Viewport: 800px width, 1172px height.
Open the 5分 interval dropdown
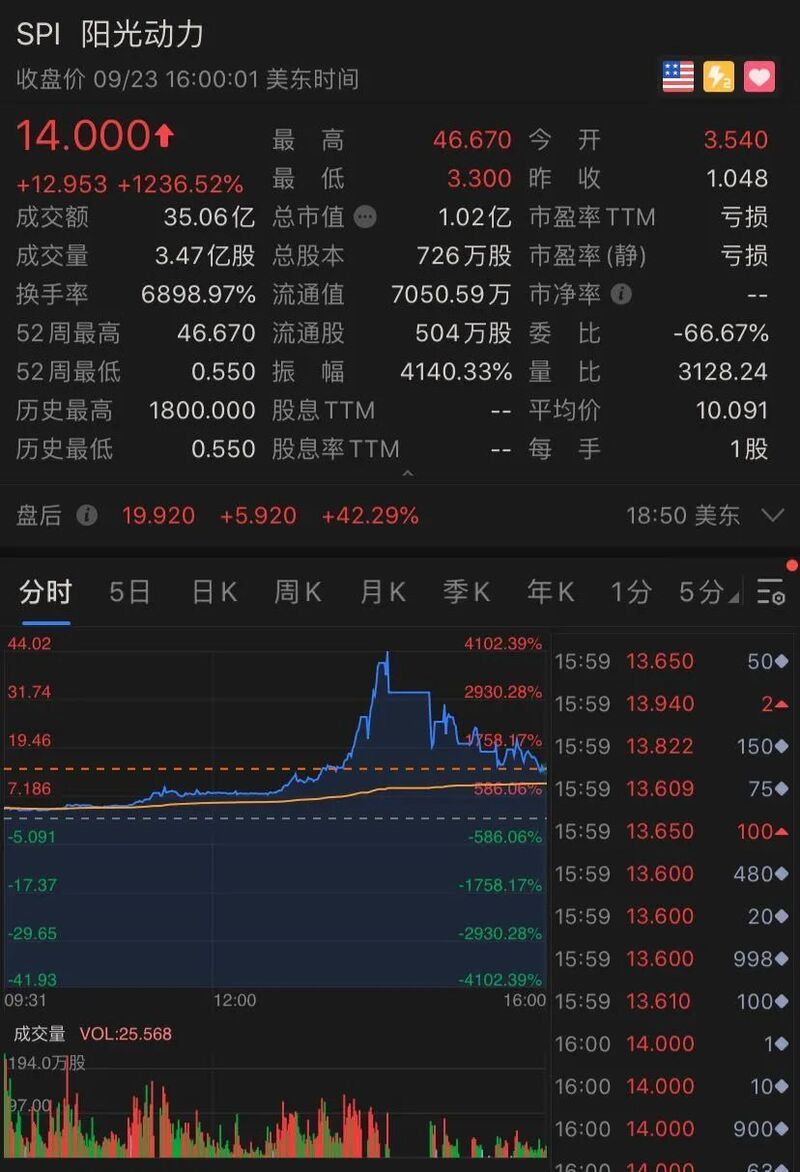click(708, 592)
